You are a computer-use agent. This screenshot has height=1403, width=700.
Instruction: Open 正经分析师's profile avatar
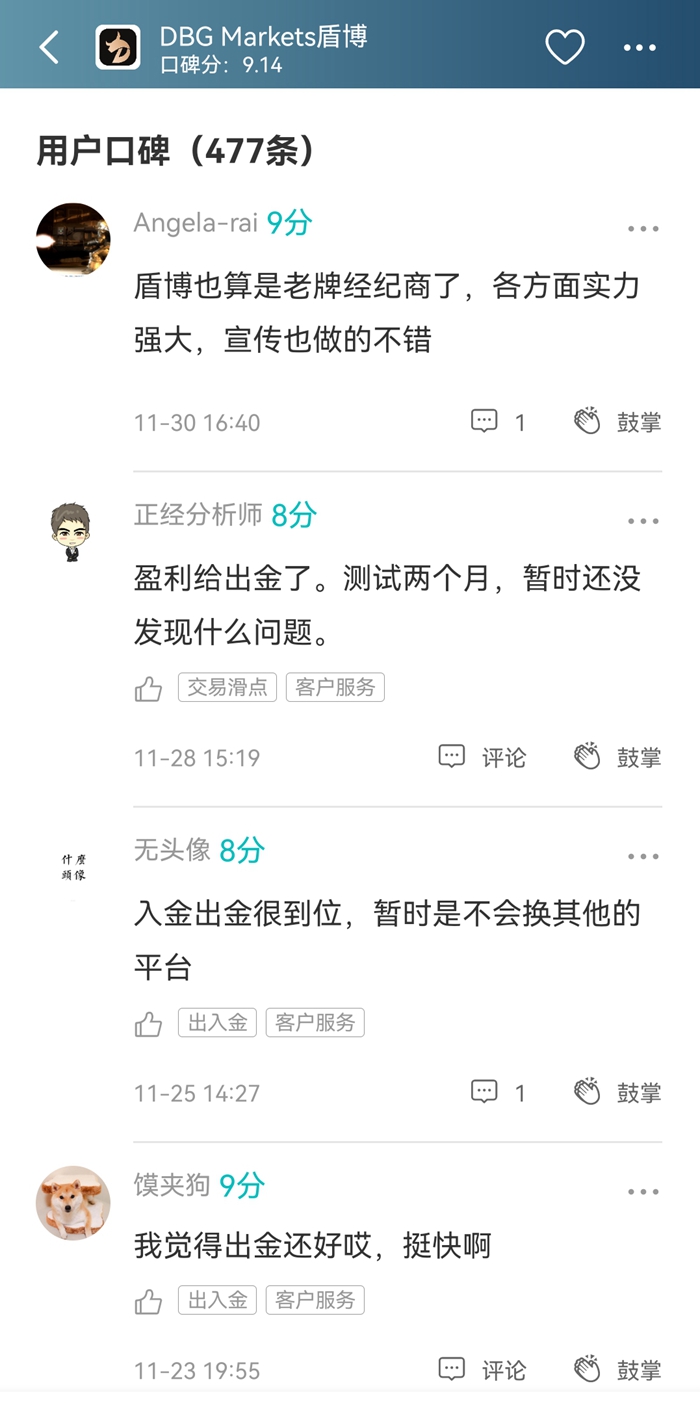point(71,532)
